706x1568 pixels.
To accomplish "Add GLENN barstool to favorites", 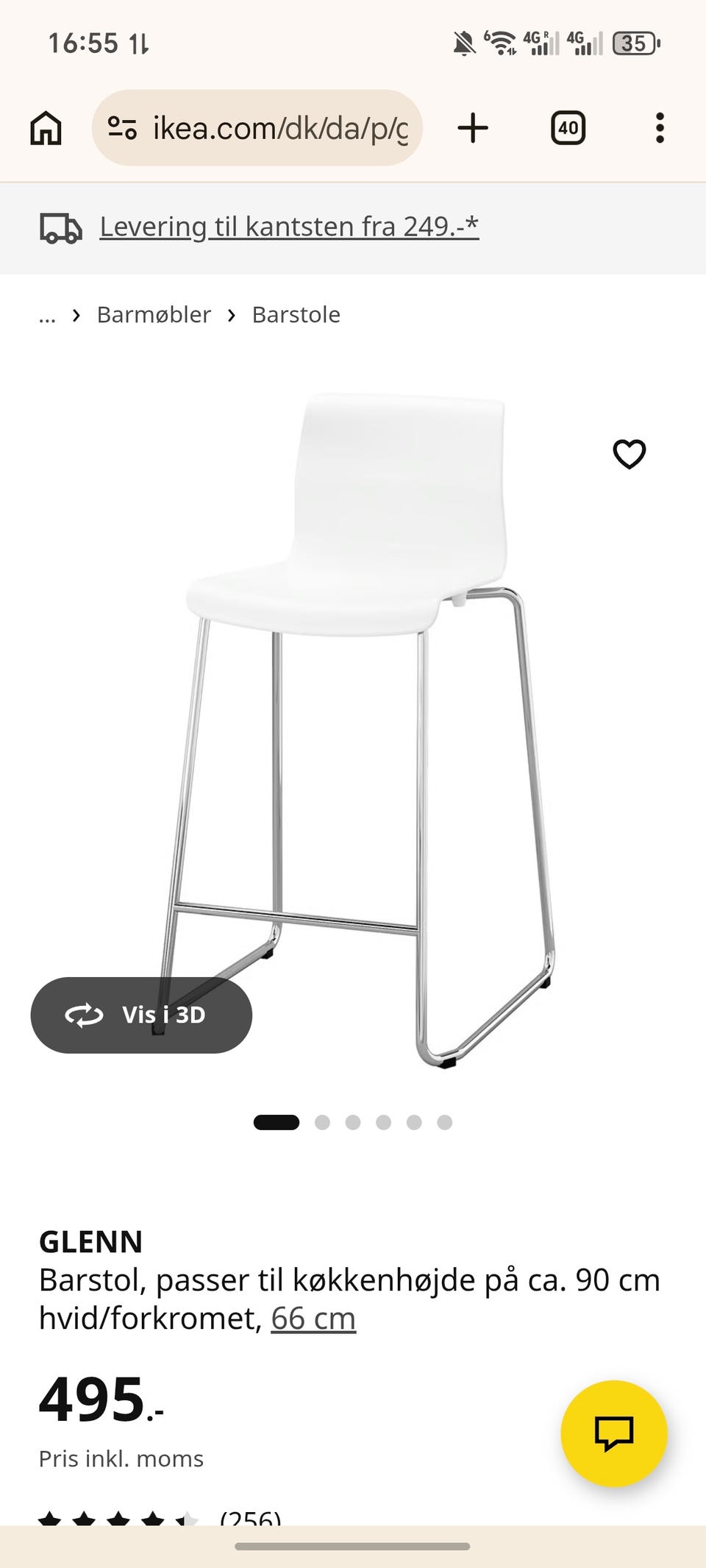I will coord(630,454).
